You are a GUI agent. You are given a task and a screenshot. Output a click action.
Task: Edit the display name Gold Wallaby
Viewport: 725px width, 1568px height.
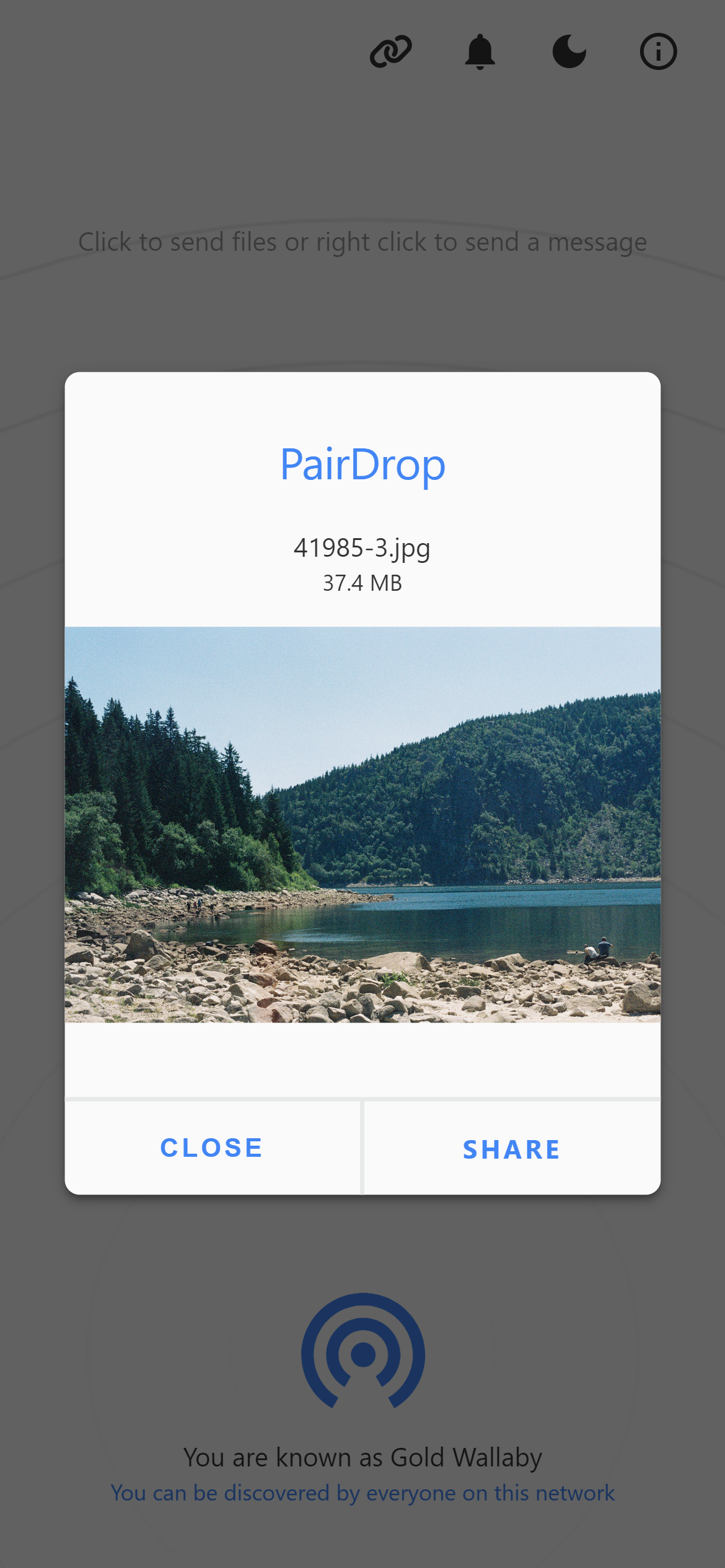click(466, 1458)
